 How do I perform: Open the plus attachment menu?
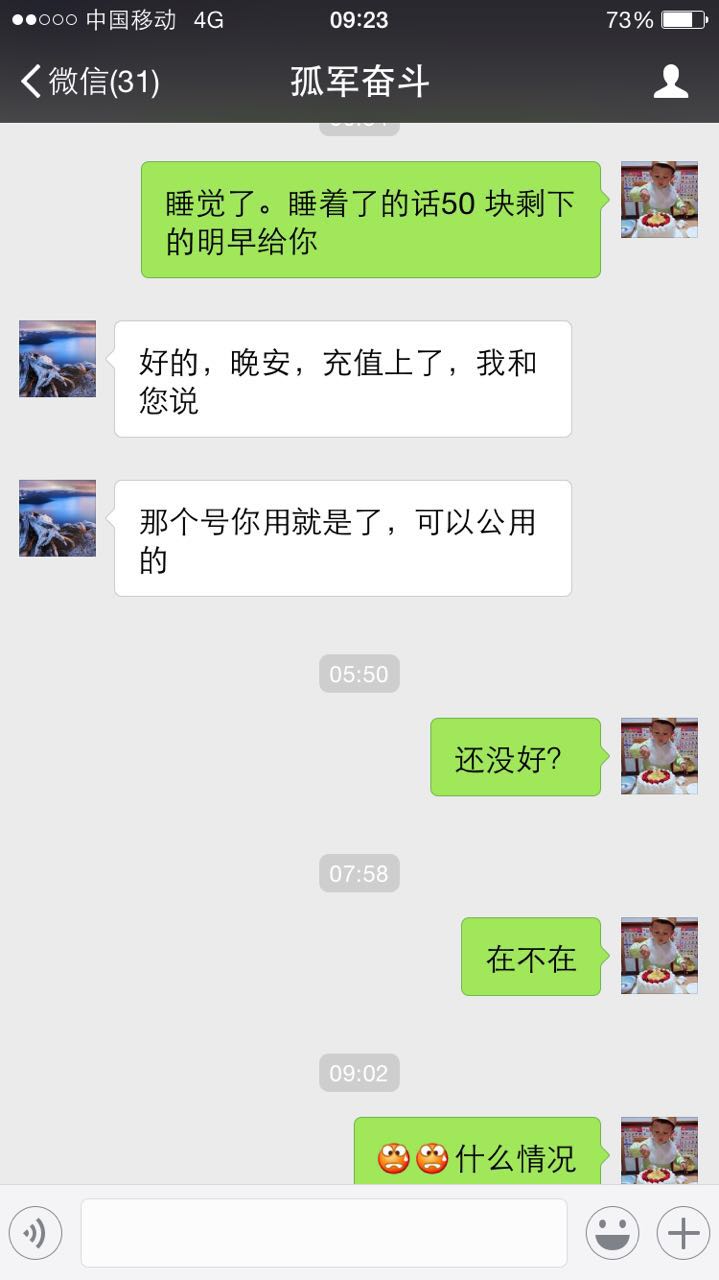pos(683,1234)
